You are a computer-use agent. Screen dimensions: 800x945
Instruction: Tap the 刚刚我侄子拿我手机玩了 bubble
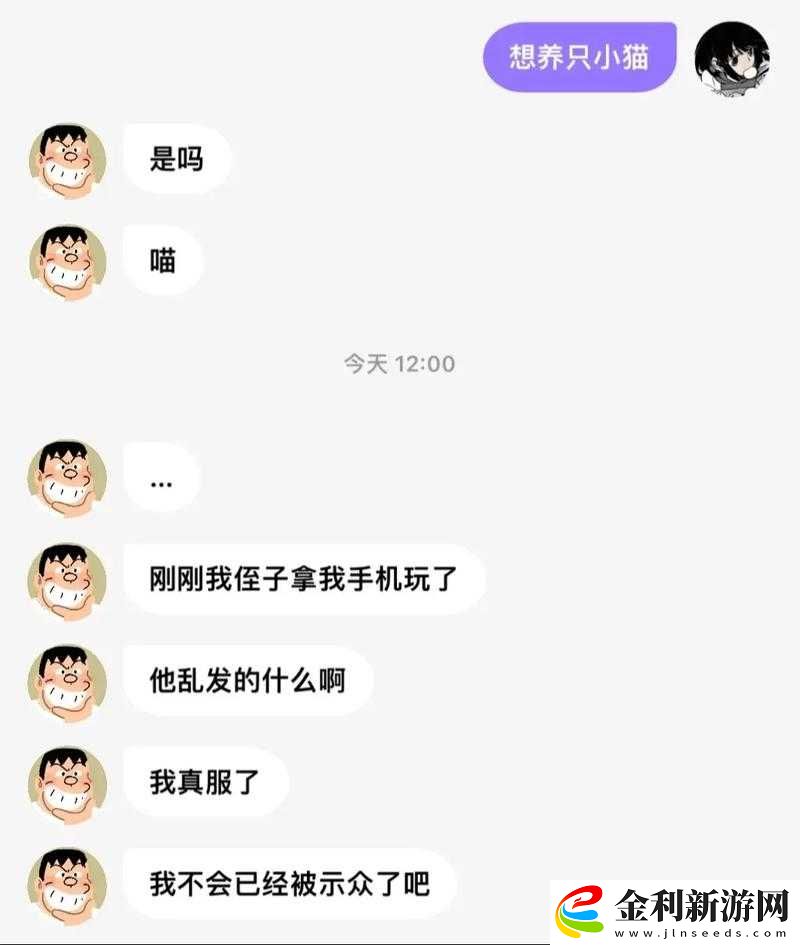pos(305,578)
